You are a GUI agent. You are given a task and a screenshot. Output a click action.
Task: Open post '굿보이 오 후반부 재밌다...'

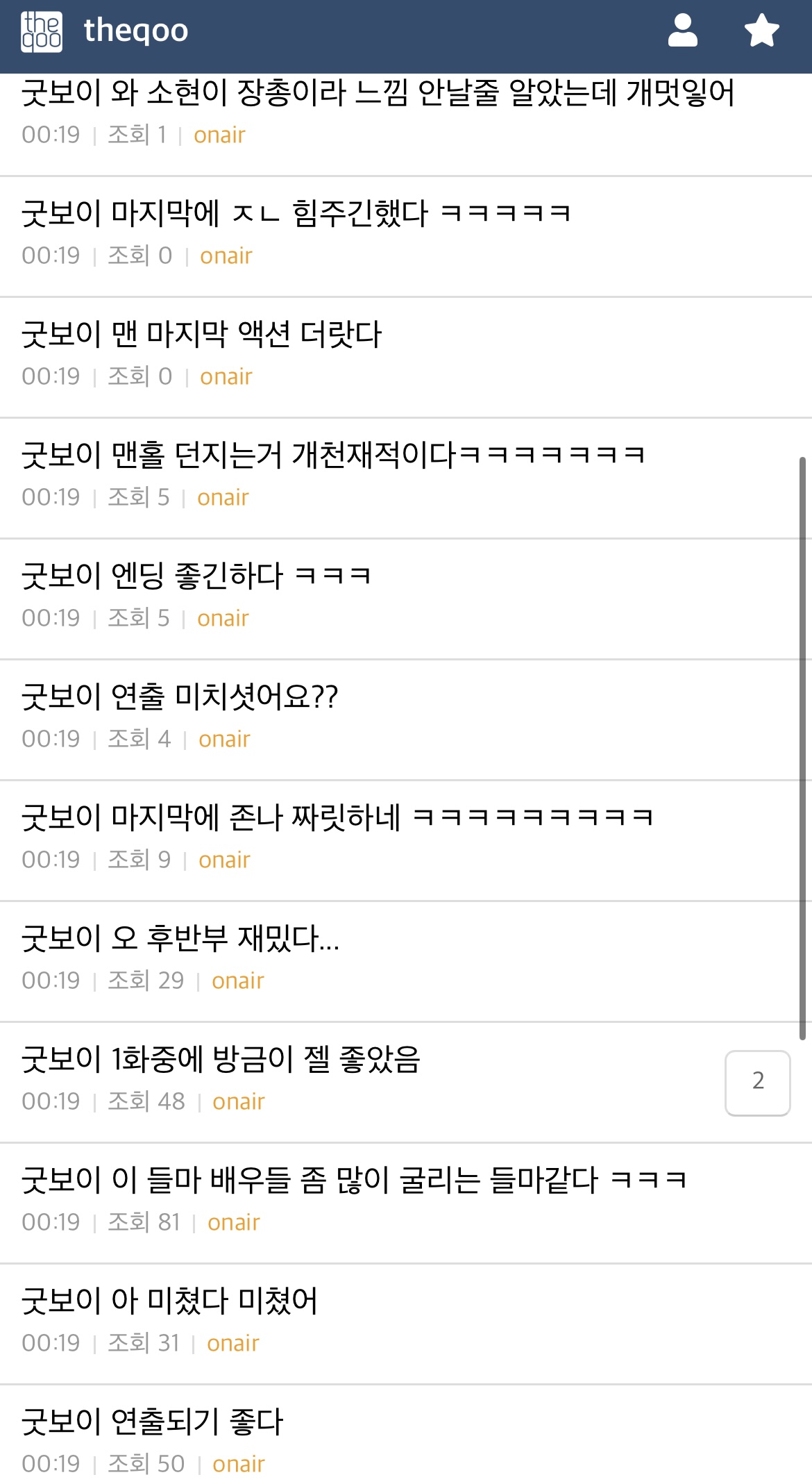[x=180, y=938]
